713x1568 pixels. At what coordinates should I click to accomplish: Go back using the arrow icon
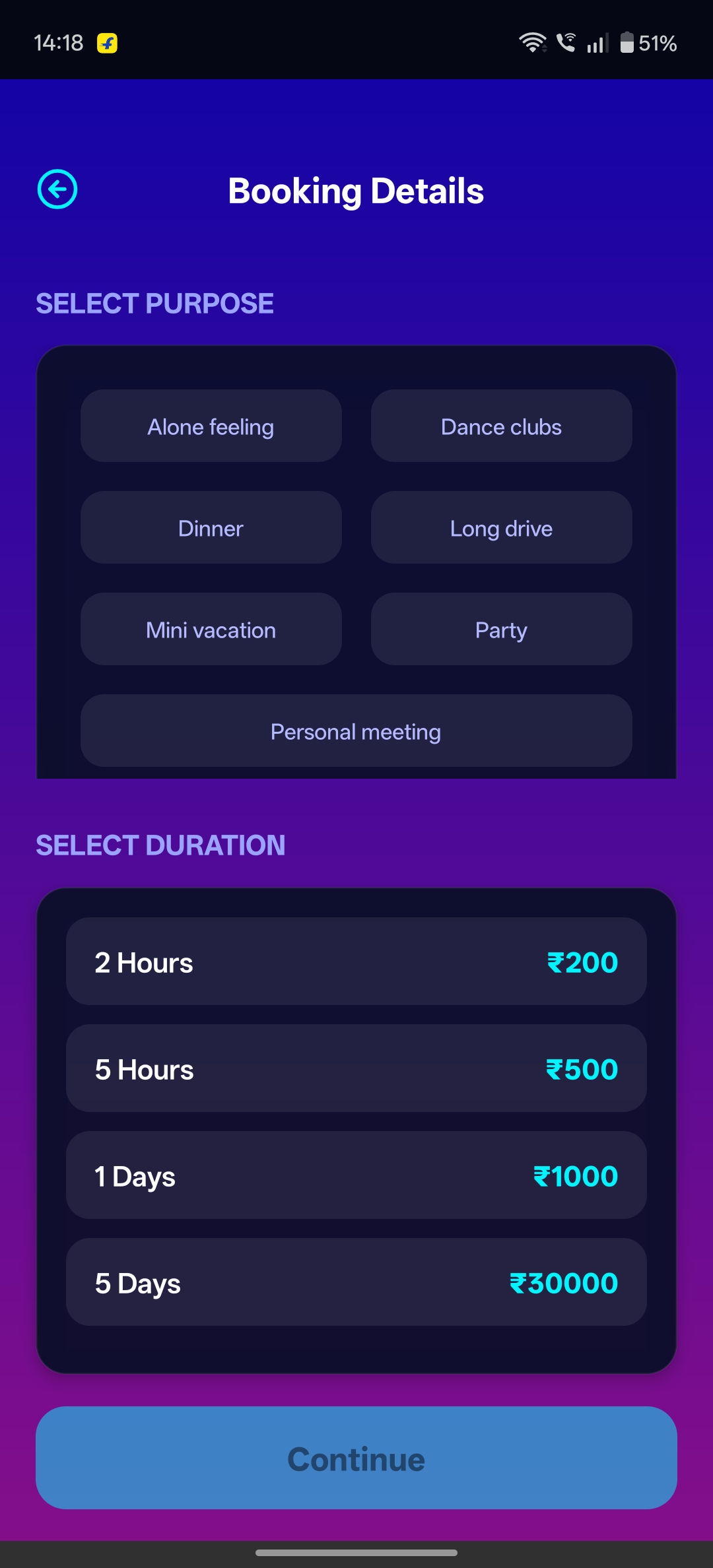[57, 189]
